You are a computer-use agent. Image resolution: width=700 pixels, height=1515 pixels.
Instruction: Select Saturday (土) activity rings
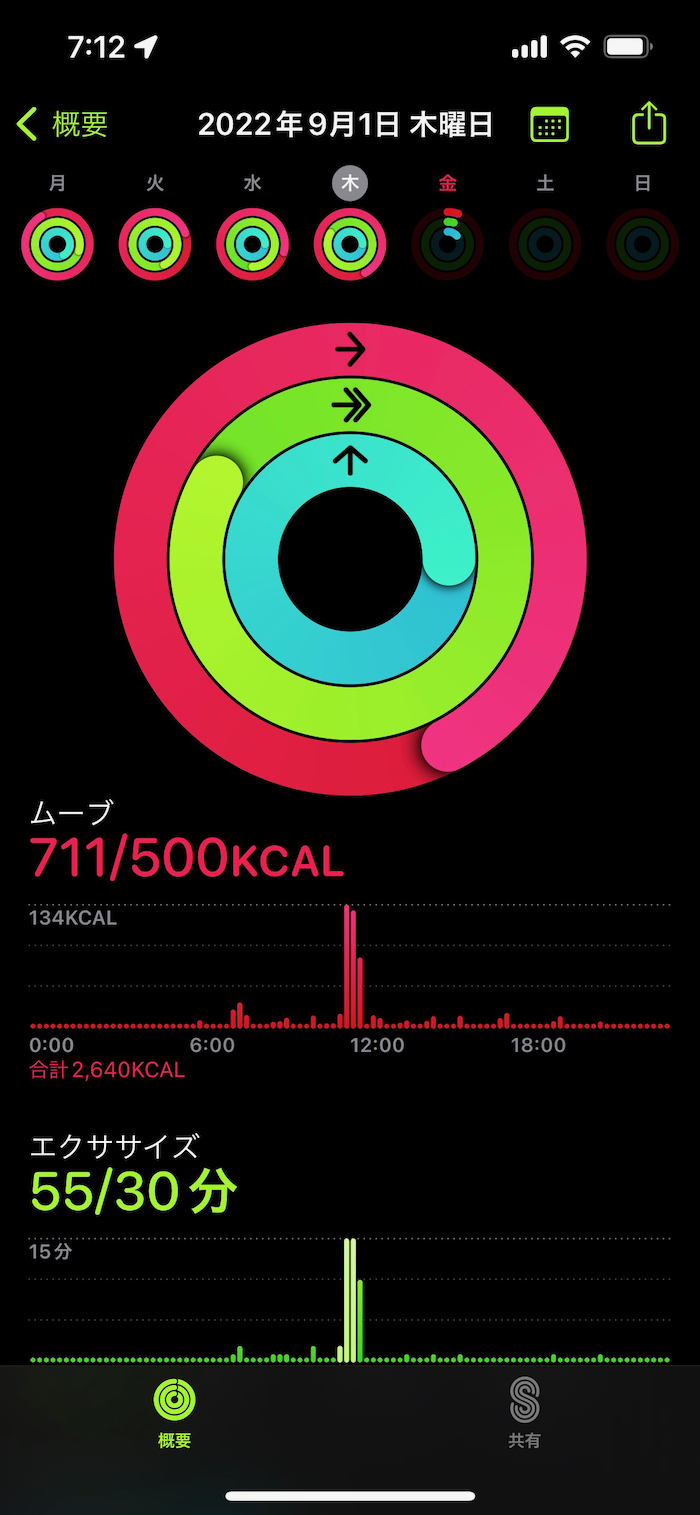tap(545, 243)
